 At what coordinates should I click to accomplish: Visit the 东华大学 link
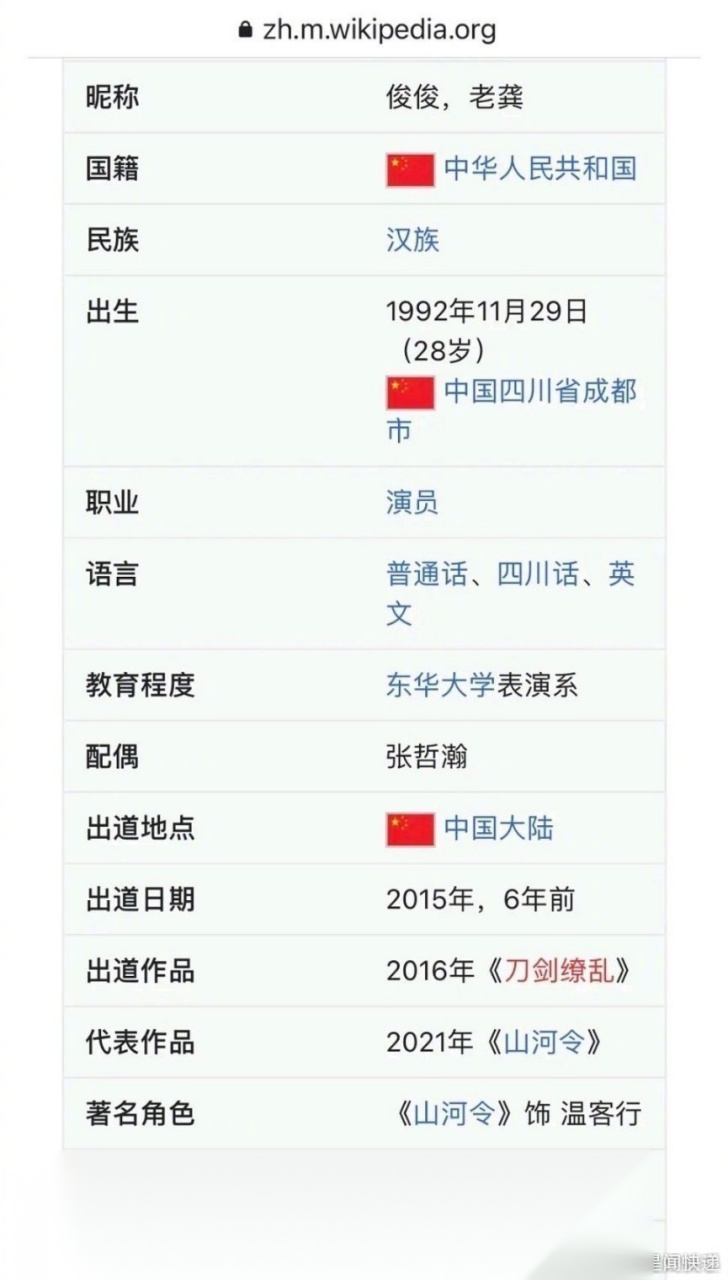[x=440, y=685]
